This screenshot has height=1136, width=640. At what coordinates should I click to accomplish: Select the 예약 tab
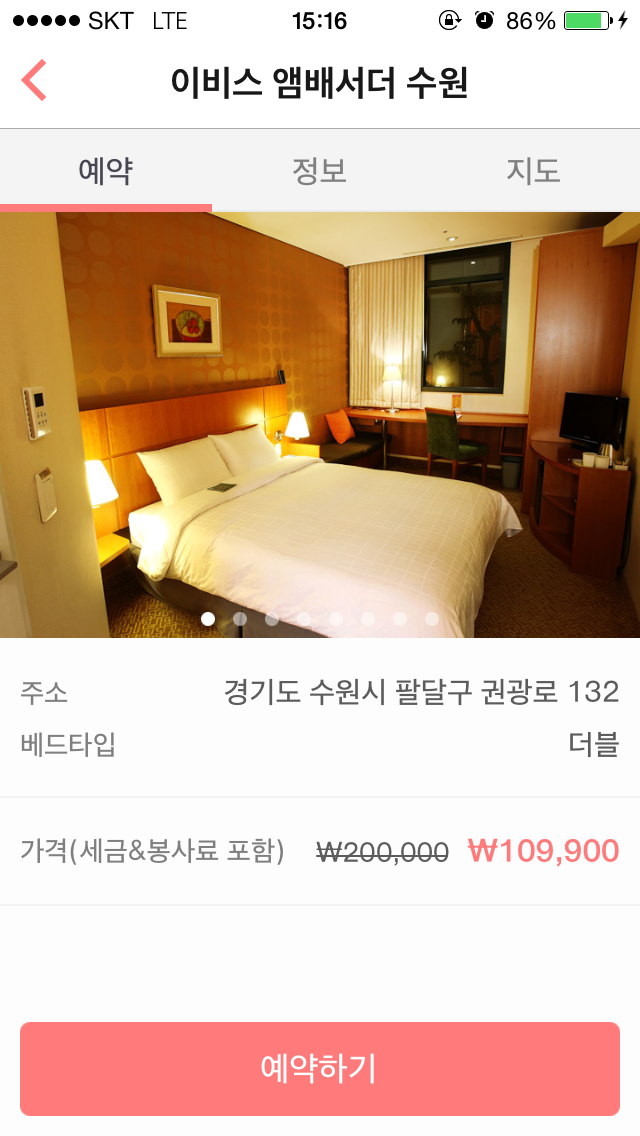tap(106, 171)
